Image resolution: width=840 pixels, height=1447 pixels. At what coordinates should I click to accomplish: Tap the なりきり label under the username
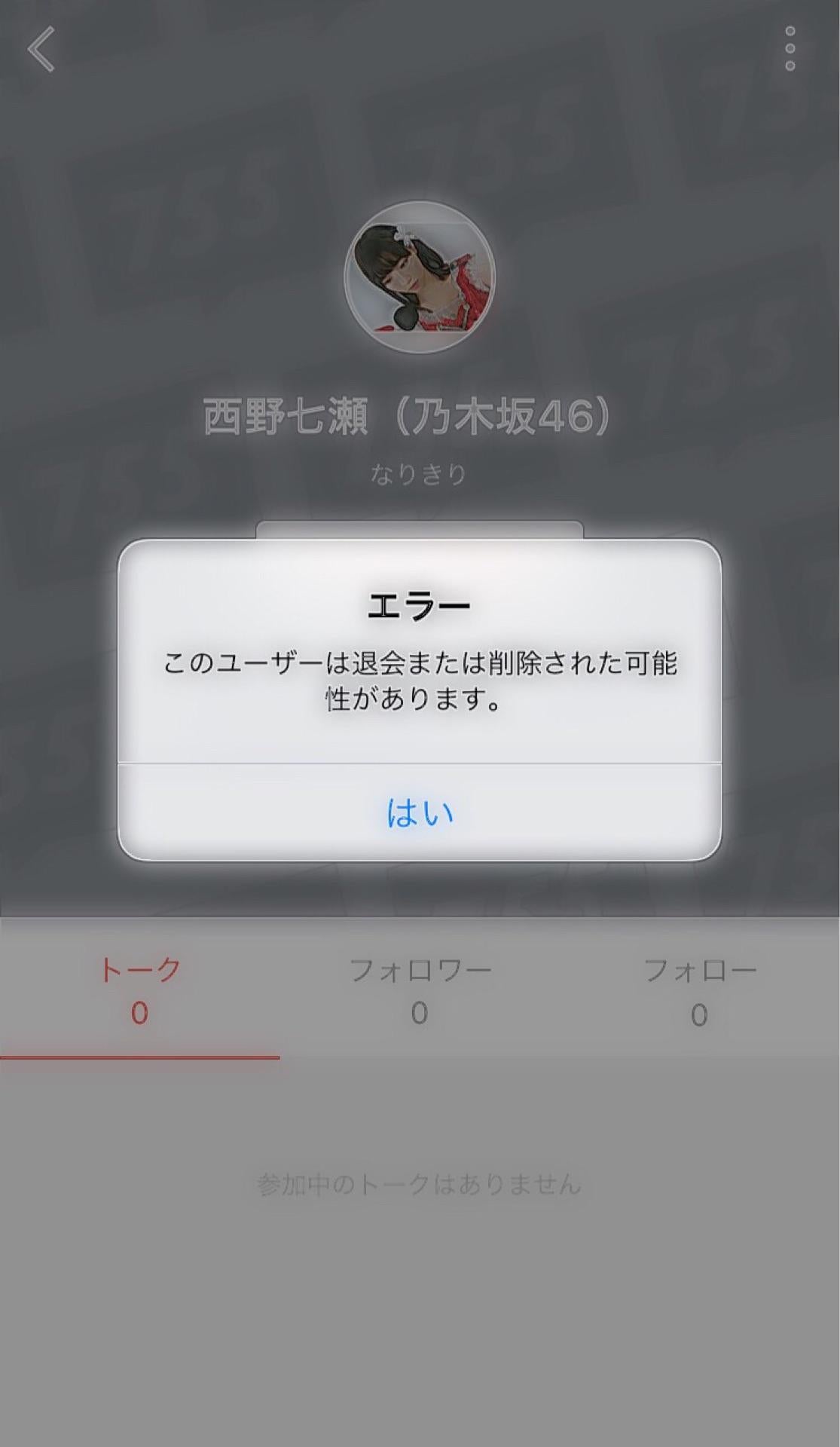tap(420, 471)
